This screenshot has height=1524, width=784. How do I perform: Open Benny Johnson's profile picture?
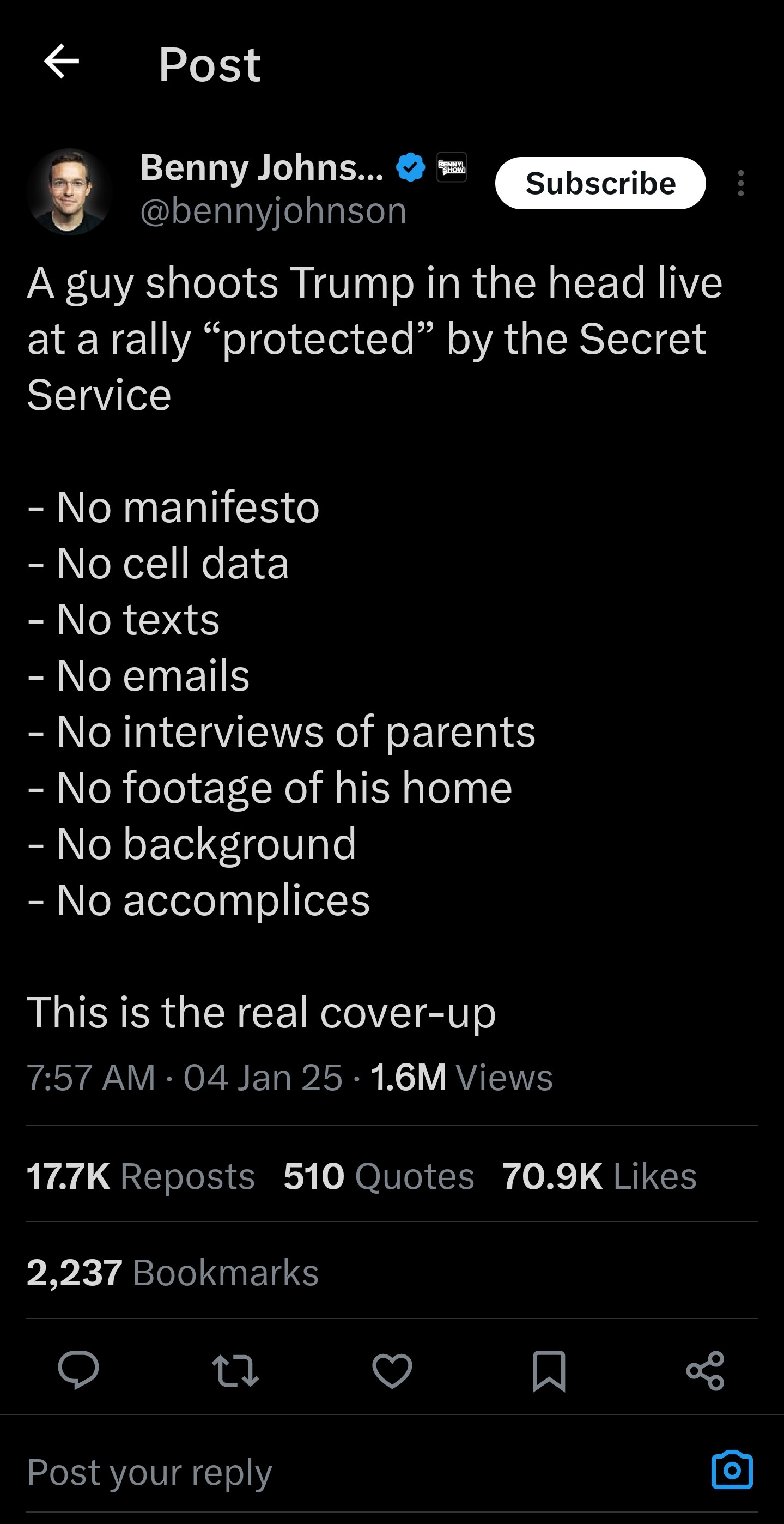pos(70,191)
